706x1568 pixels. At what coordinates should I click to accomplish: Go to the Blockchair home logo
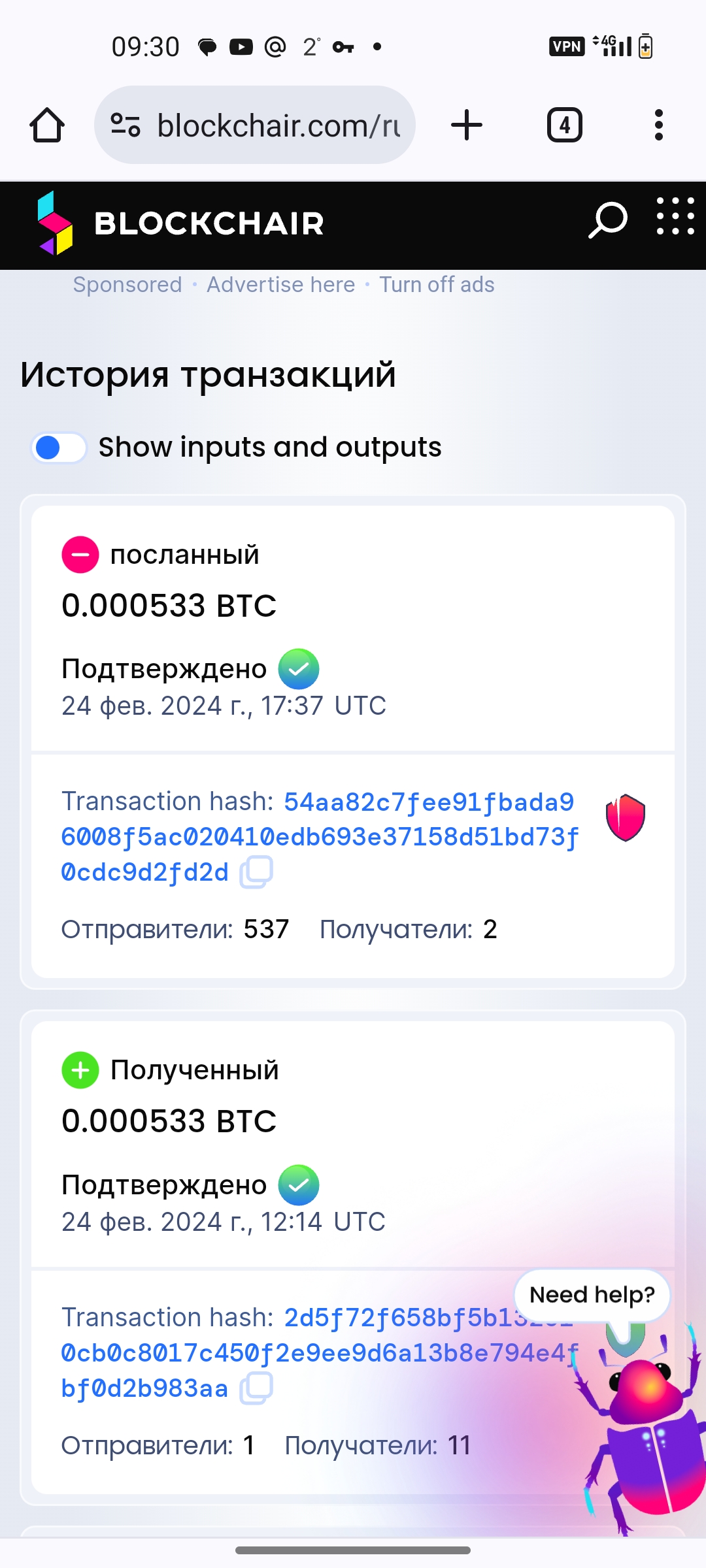click(180, 223)
